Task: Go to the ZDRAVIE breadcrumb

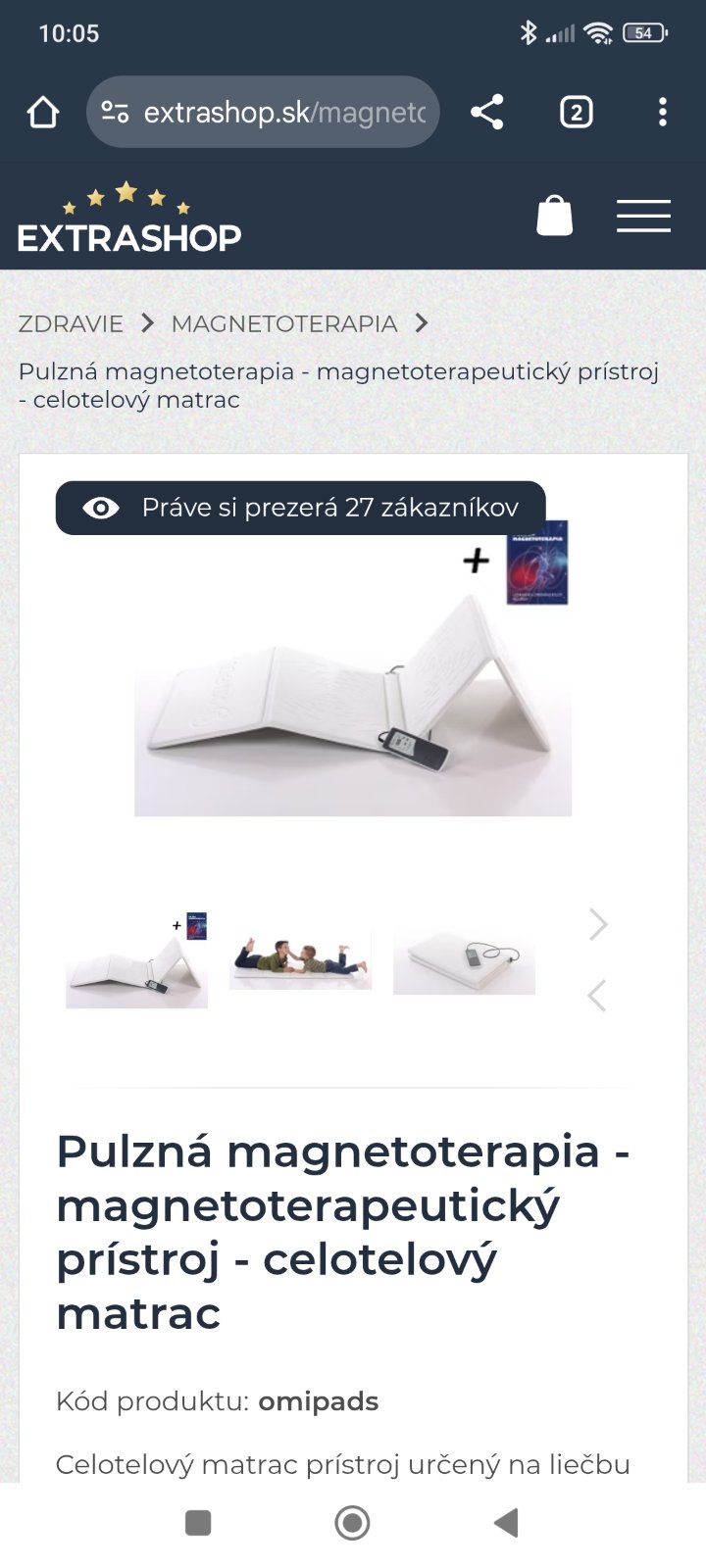Action: click(x=71, y=323)
